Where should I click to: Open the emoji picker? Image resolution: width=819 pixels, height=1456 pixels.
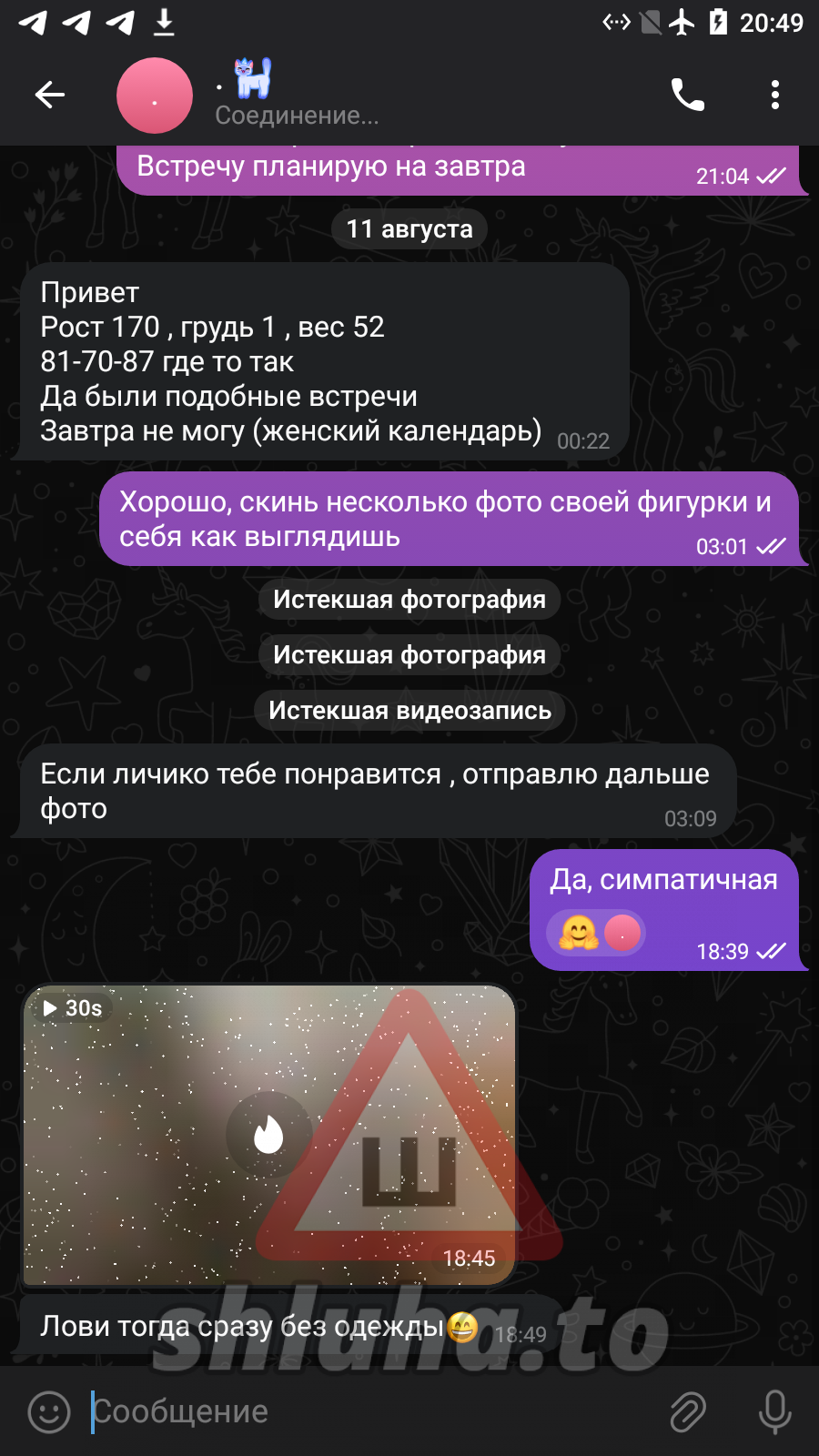[x=49, y=1411]
